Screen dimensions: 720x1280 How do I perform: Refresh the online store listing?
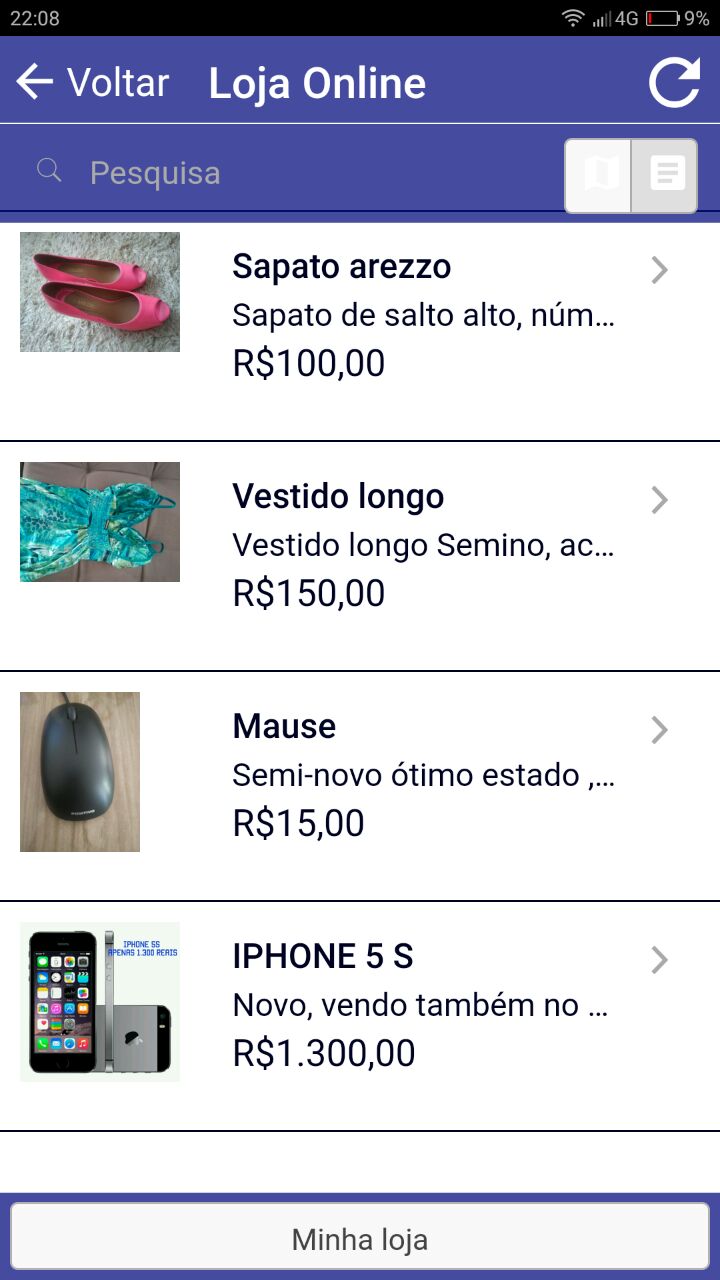674,82
